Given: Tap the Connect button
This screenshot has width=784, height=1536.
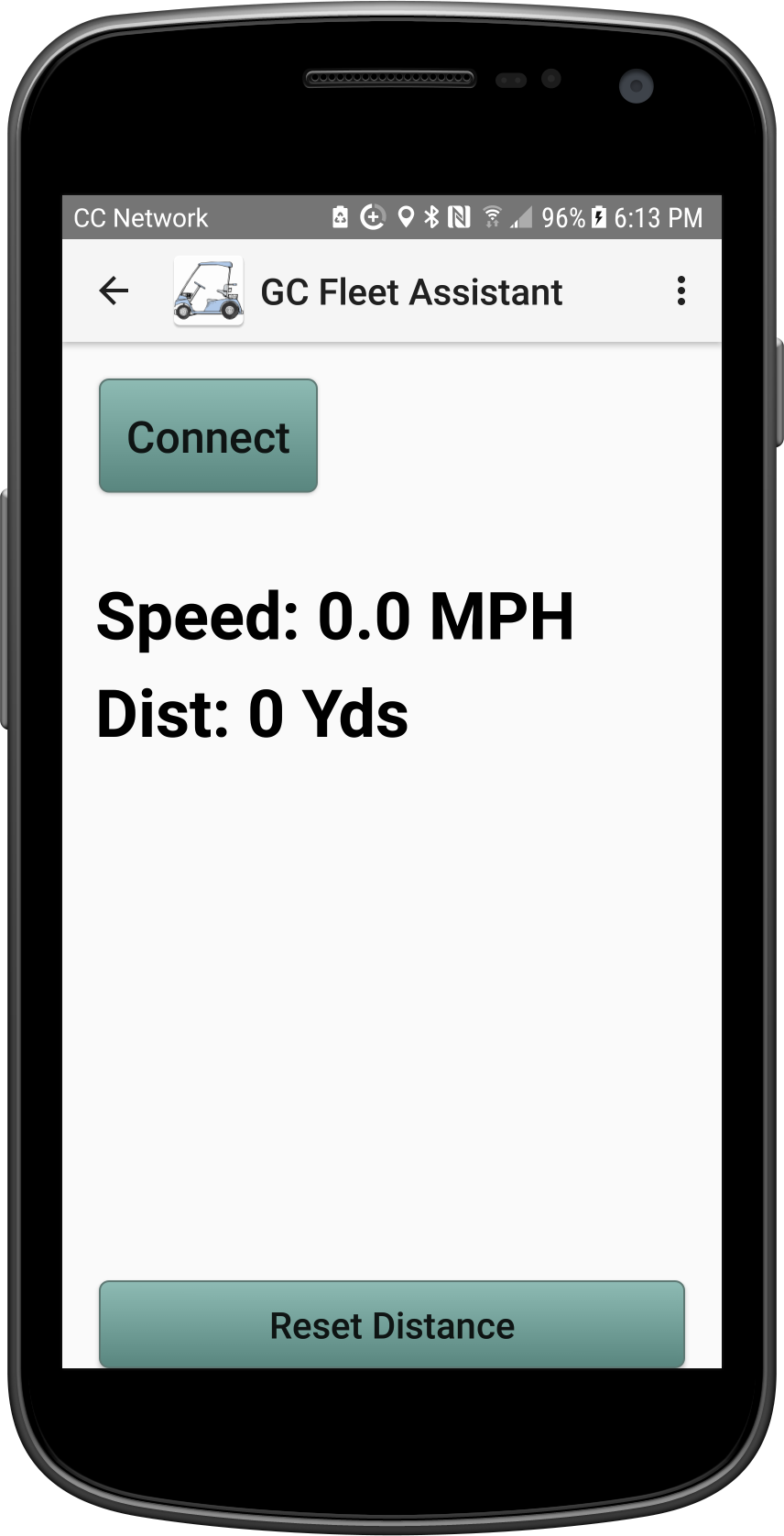Looking at the screenshot, I should [x=208, y=436].
